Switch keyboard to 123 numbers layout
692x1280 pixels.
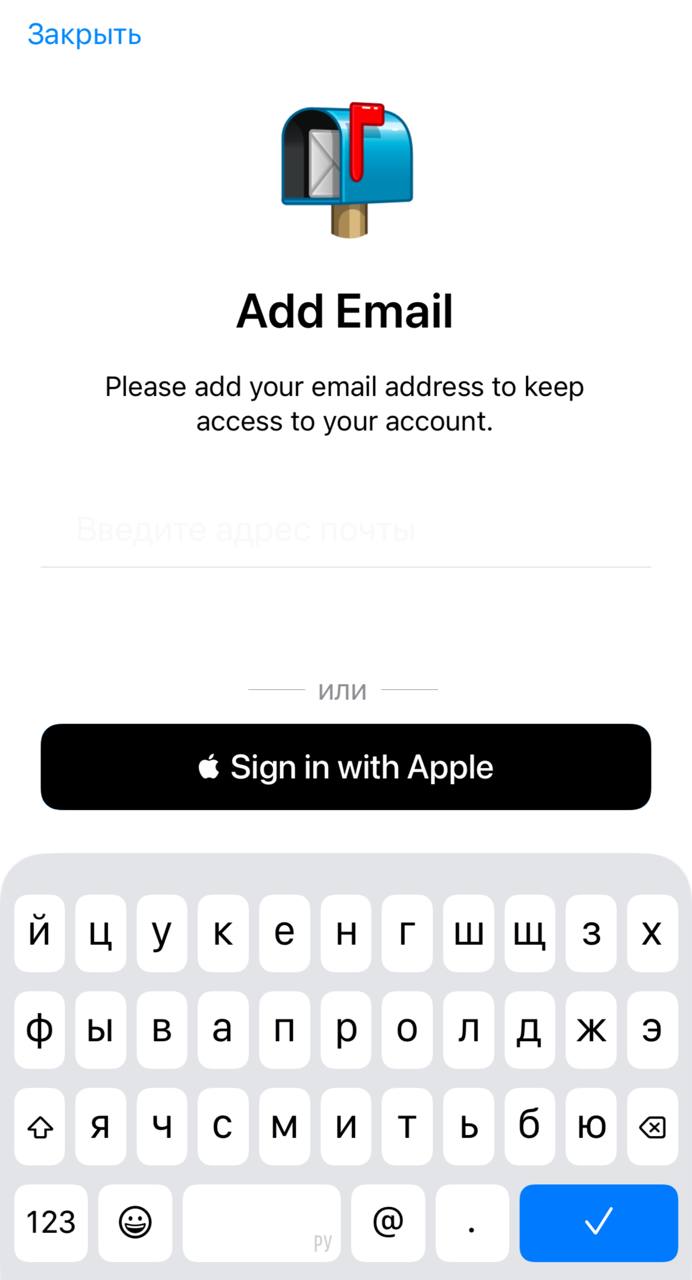coord(51,1222)
